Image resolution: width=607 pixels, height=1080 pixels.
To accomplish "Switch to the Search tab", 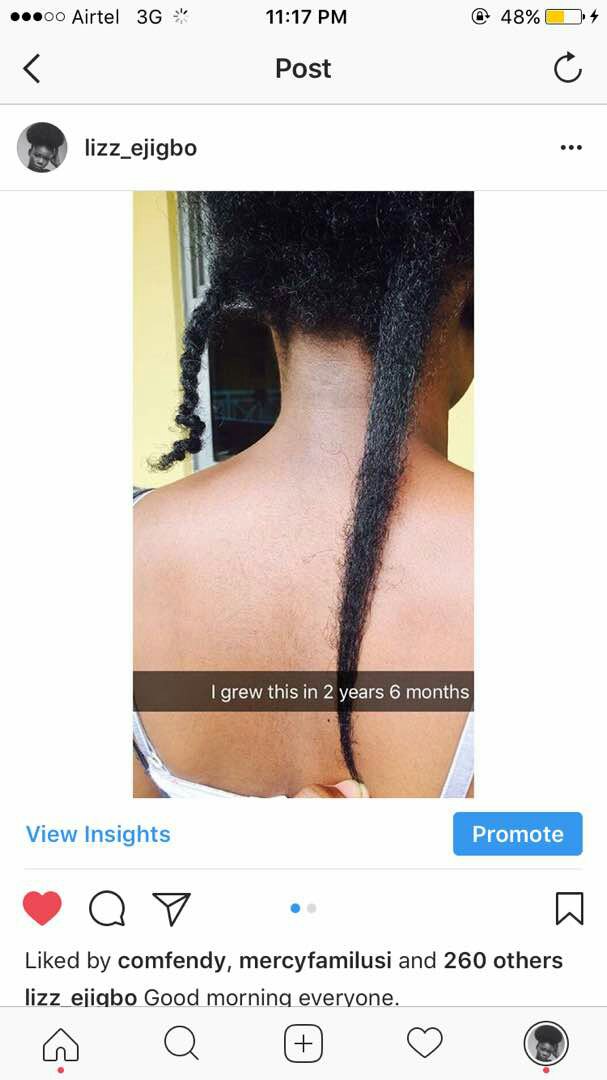I will tap(181, 1044).
